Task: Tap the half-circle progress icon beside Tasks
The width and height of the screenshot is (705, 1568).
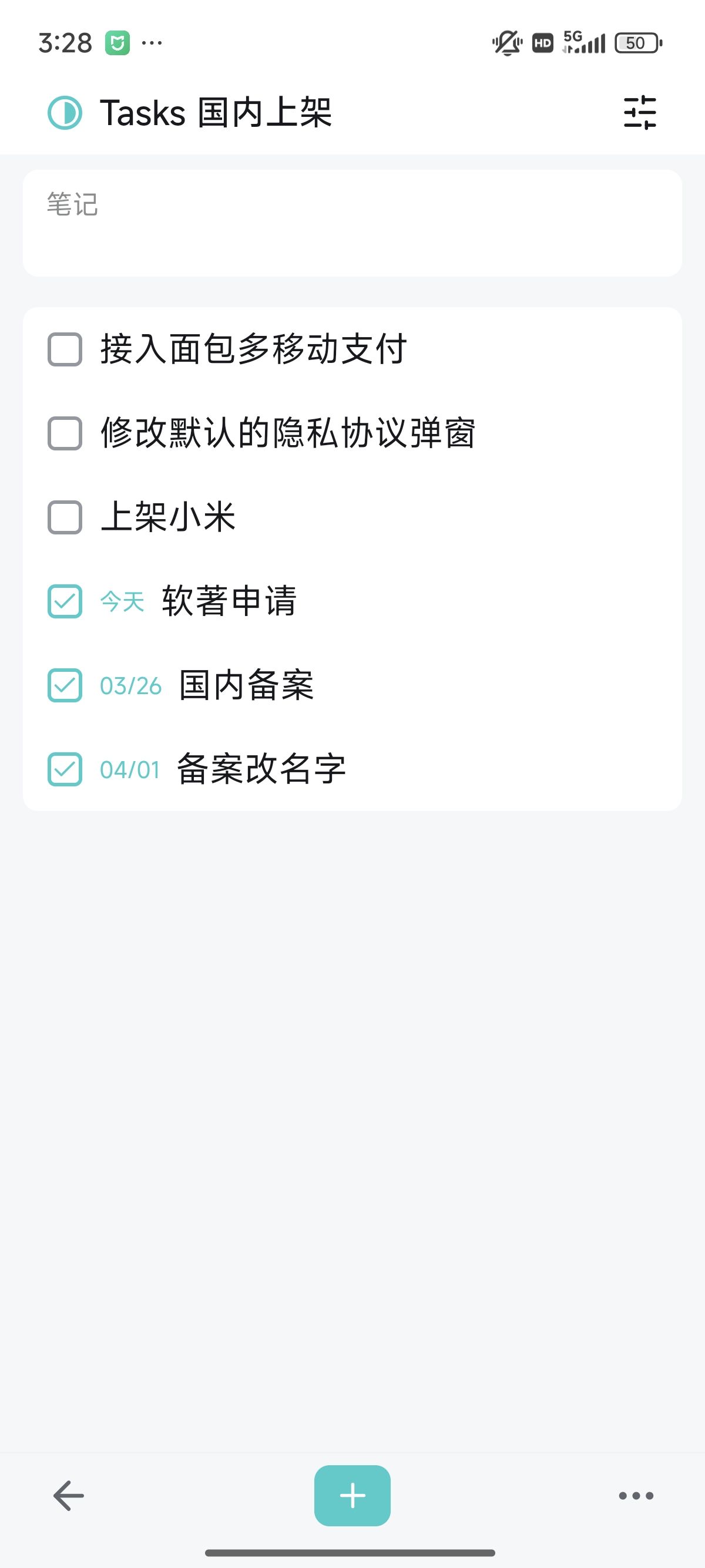Action: click(x=65, y=113)
